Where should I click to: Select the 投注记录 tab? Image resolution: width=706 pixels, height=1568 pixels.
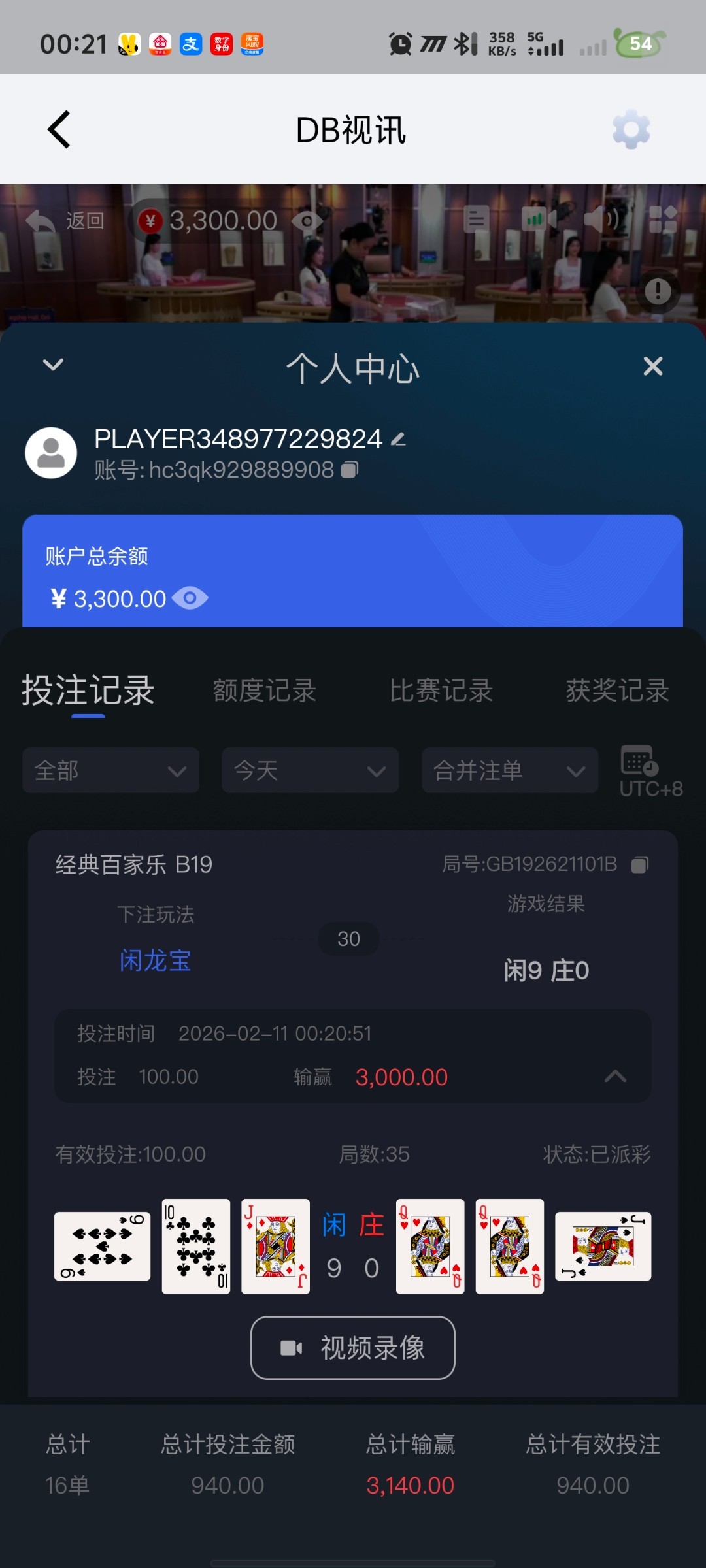(x=88, y=691)
